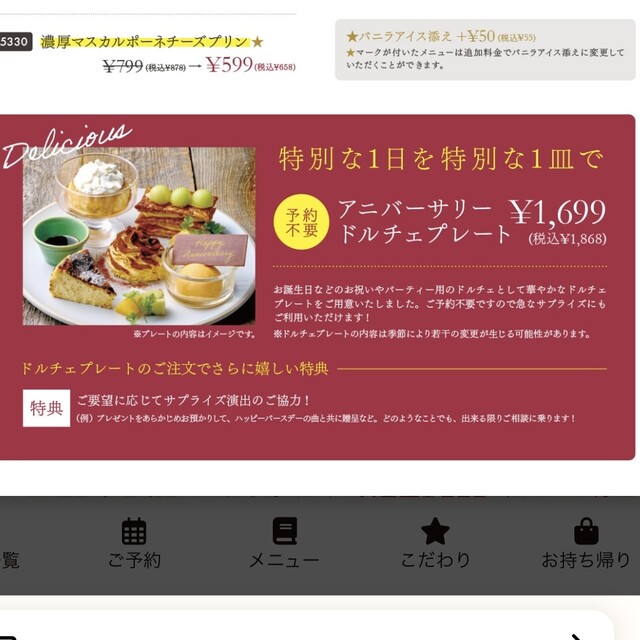Go to the お持ち帰り takeout tab
640x640 pixels.
[x=586, y=543]
